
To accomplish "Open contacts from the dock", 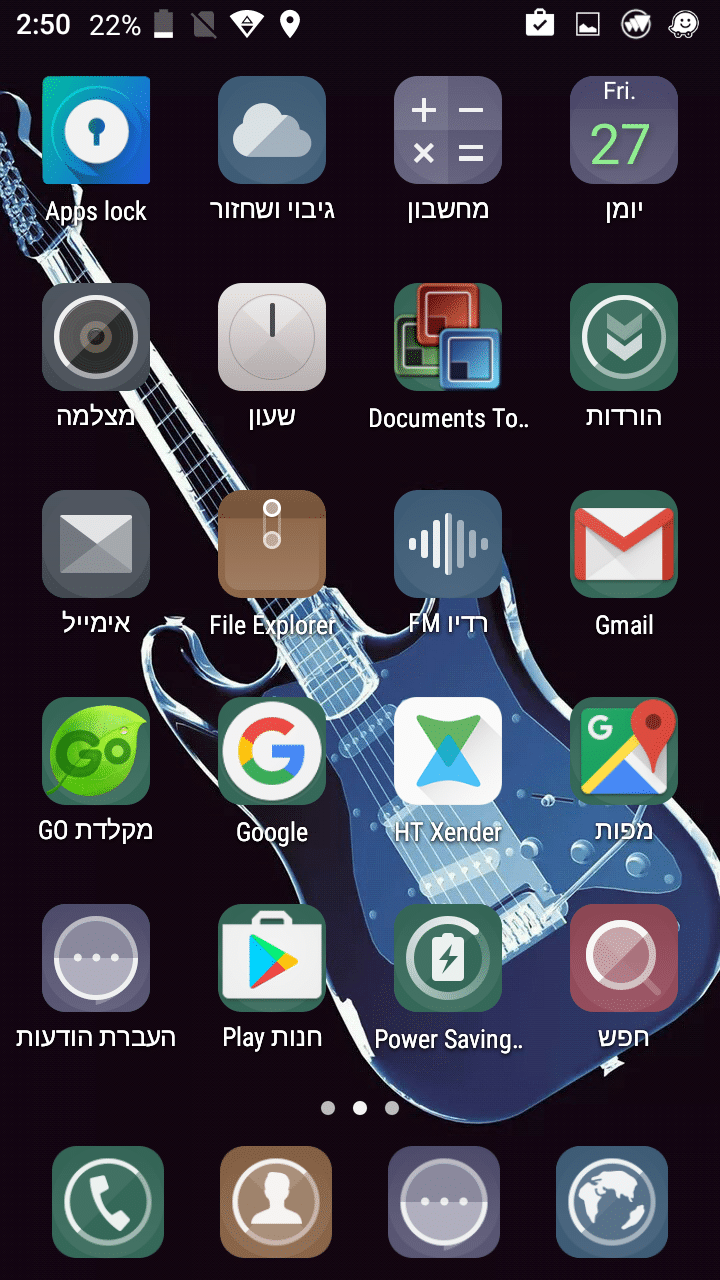I will [276, 1202].
